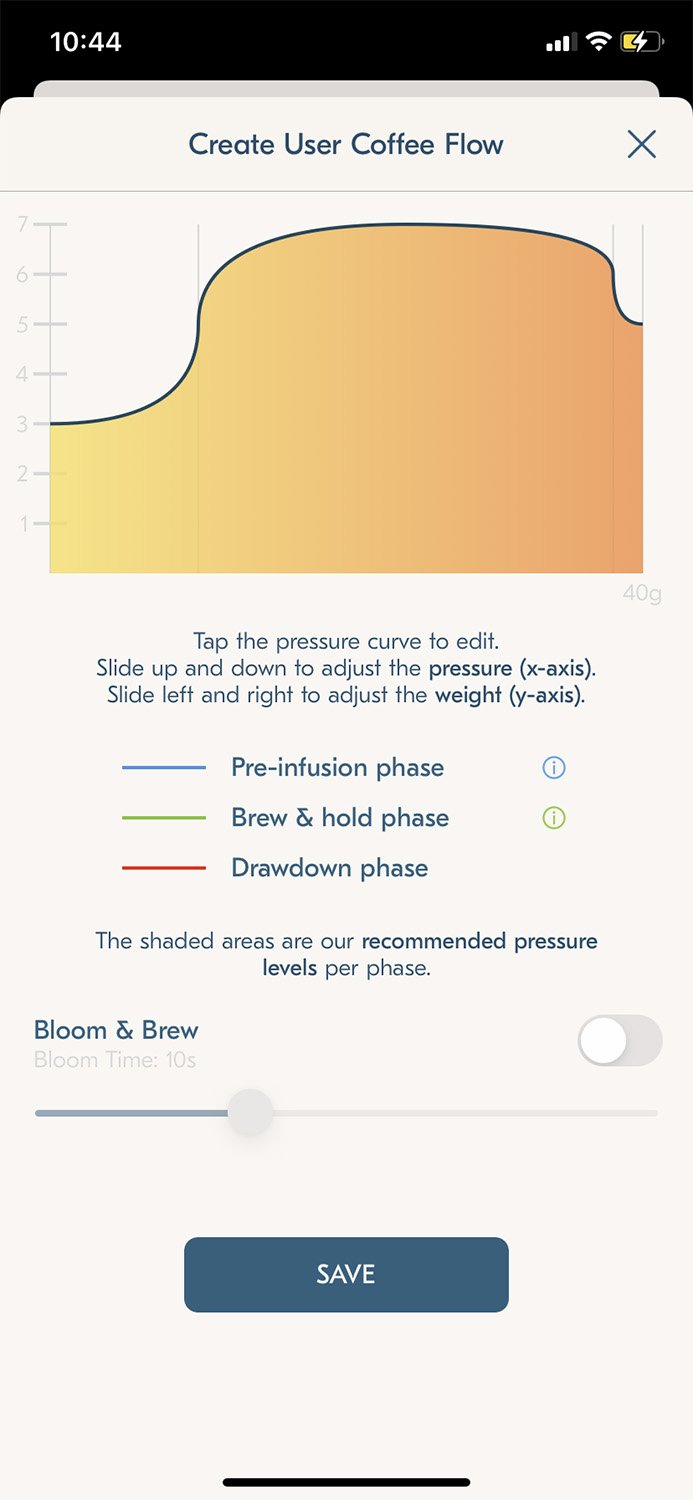Close the Create User Coffee Flow sheet
The height and width of the screenshot is (1500, 693).
[x=641, y=144]
